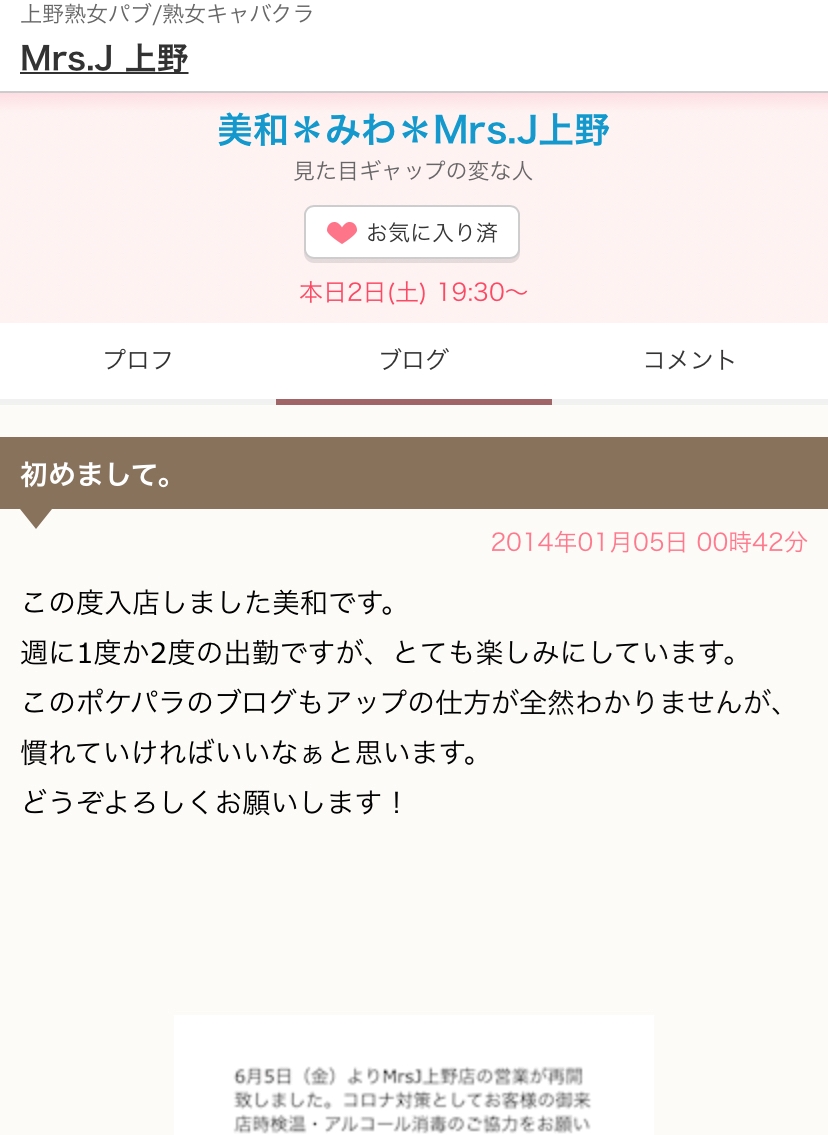The width and height of the screenshot is (828, 1135).
Task: Open the コメント tab
Action: pos(690,360)
